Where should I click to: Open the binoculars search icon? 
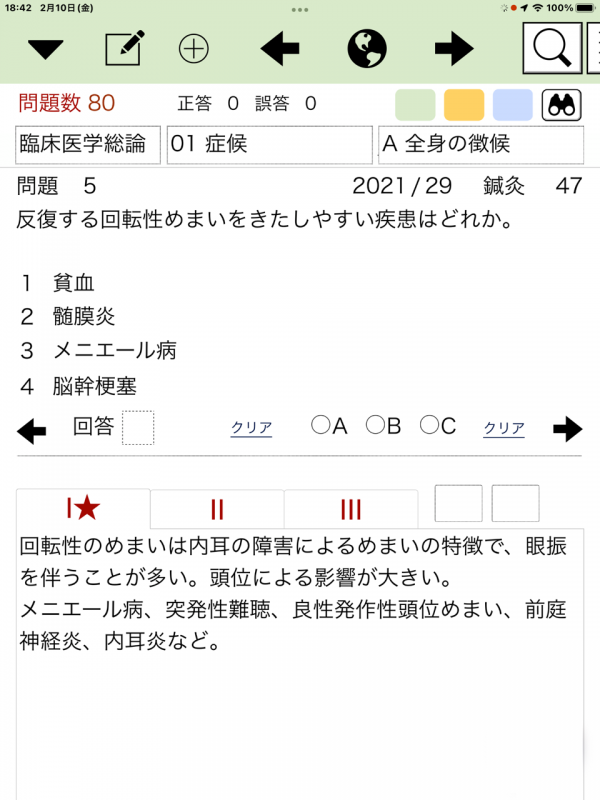[x=562, y=105]
